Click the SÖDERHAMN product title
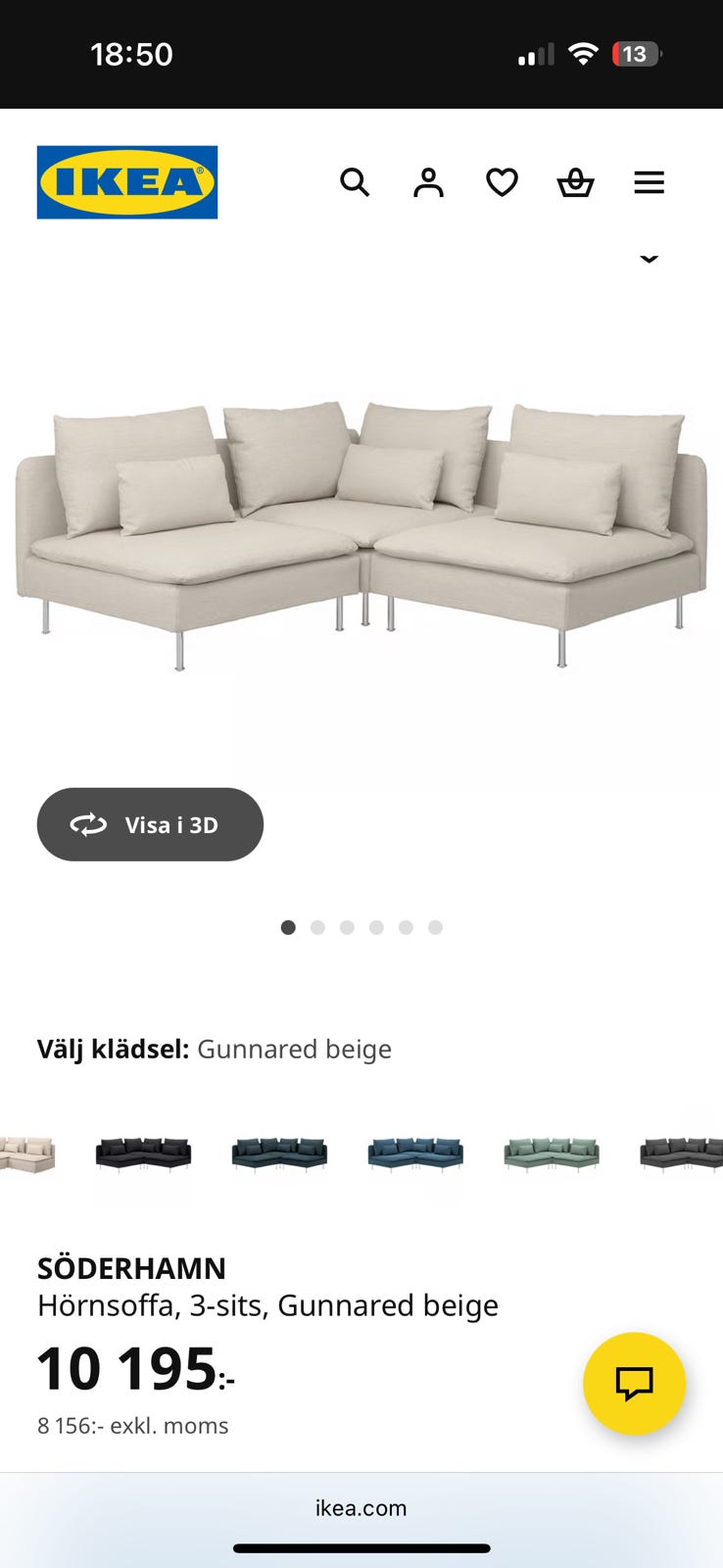The width and height of the screenshot is (723, 1568). [x=132, y=1268]
